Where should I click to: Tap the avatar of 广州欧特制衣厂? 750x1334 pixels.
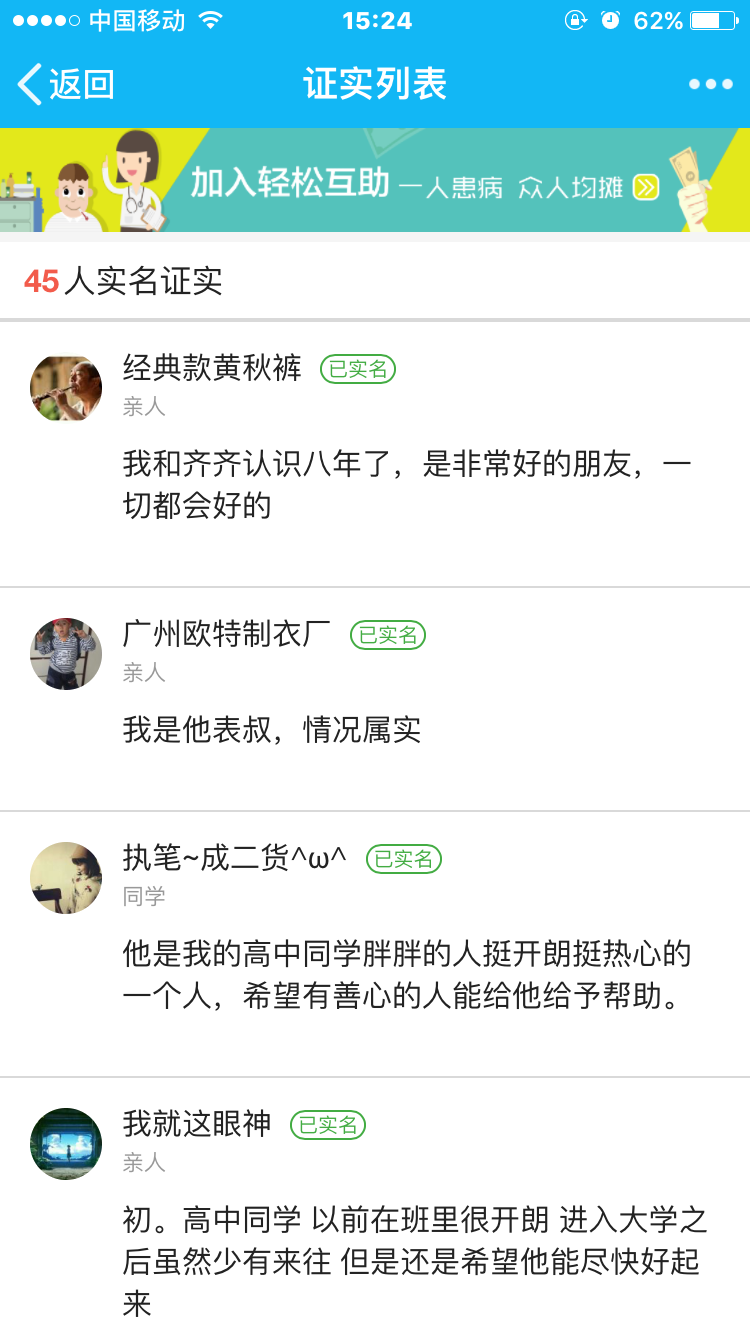click(66, 654)
